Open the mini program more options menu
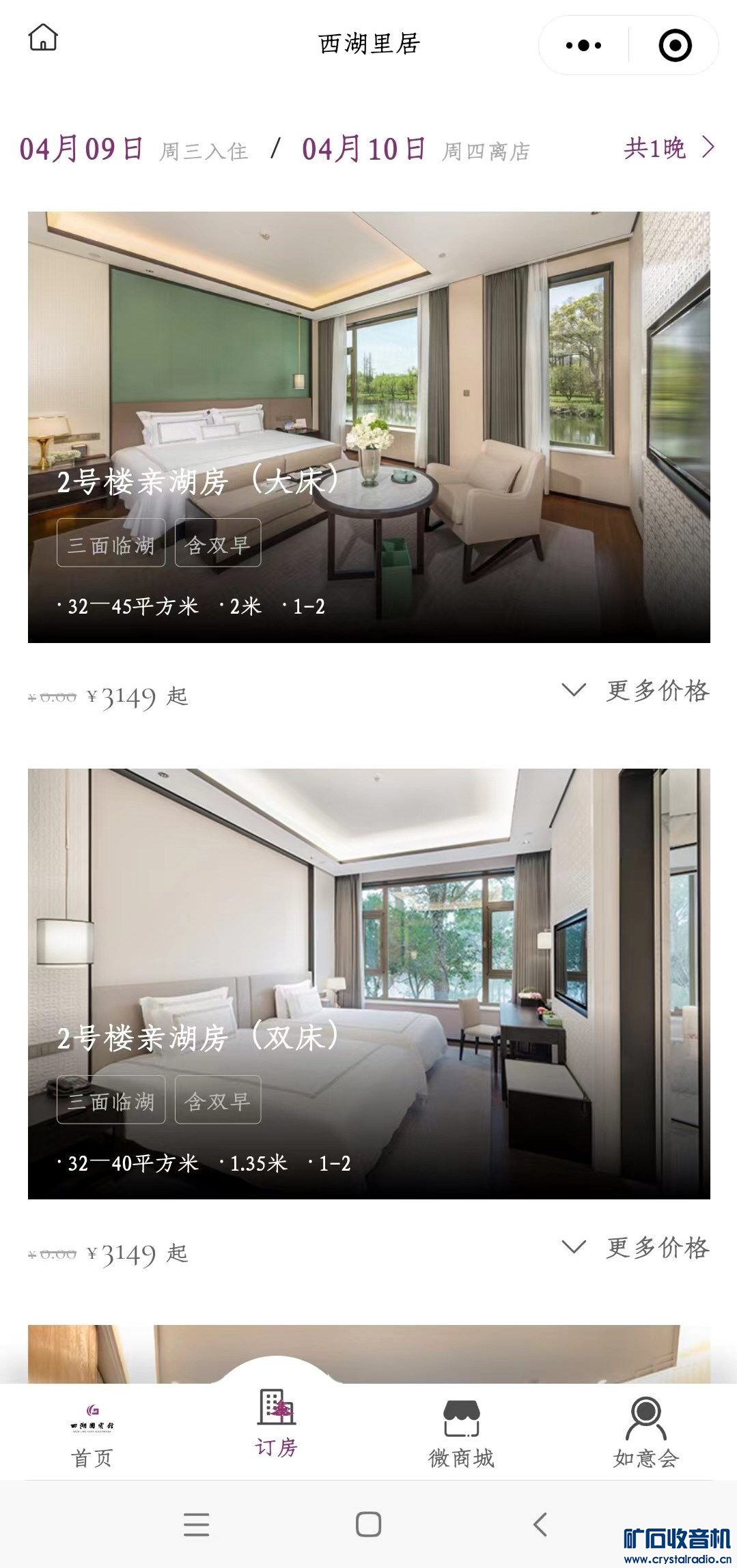 click(583, 46)
